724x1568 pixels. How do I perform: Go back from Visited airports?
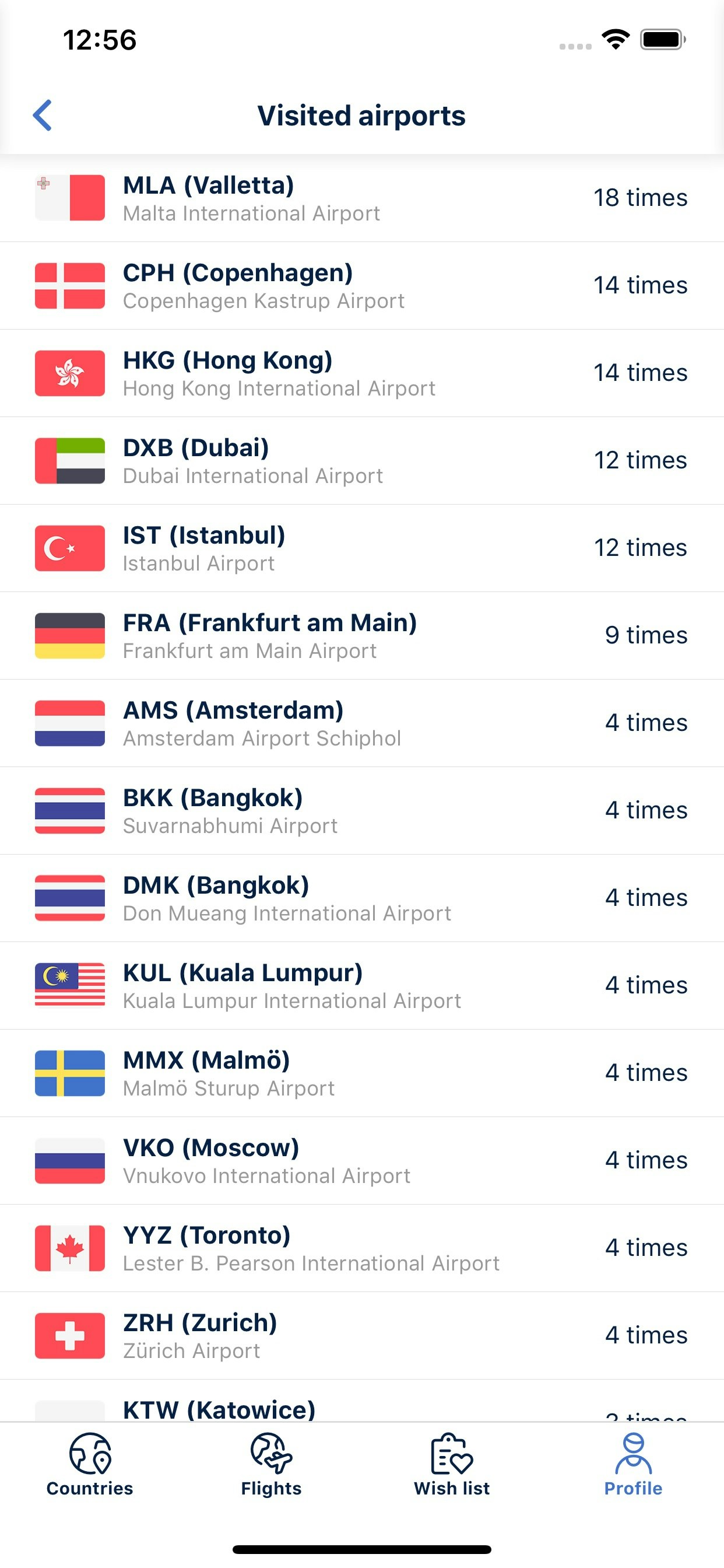click(x=43, y=115)
